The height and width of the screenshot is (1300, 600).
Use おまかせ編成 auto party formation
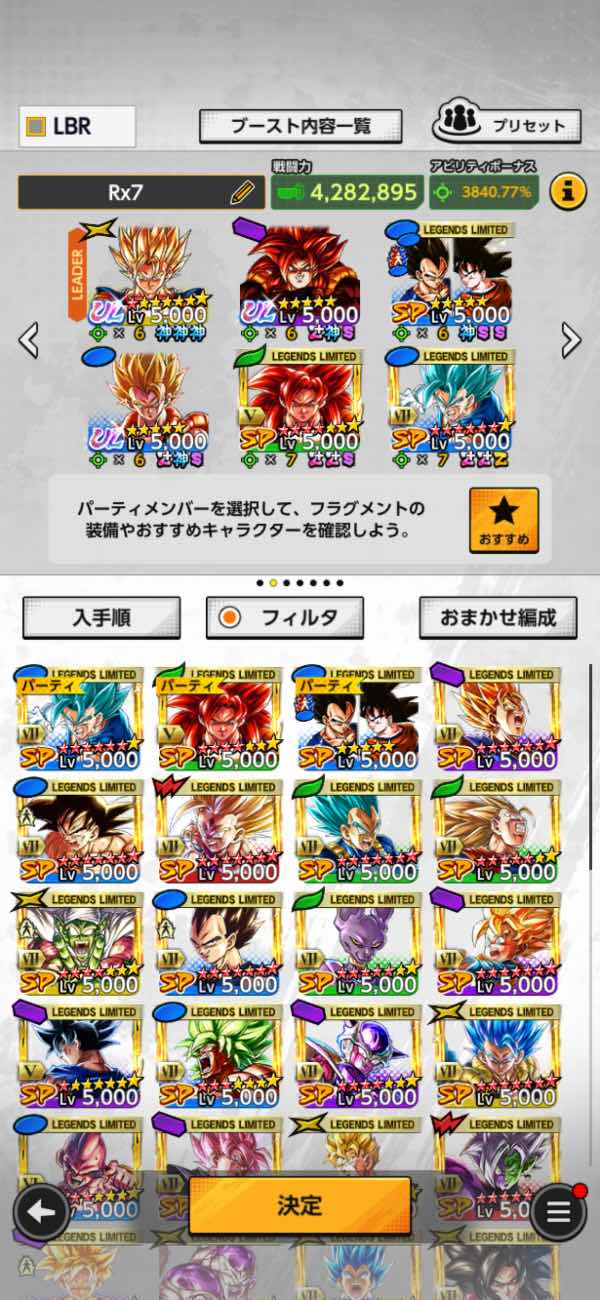click(498, 617)
